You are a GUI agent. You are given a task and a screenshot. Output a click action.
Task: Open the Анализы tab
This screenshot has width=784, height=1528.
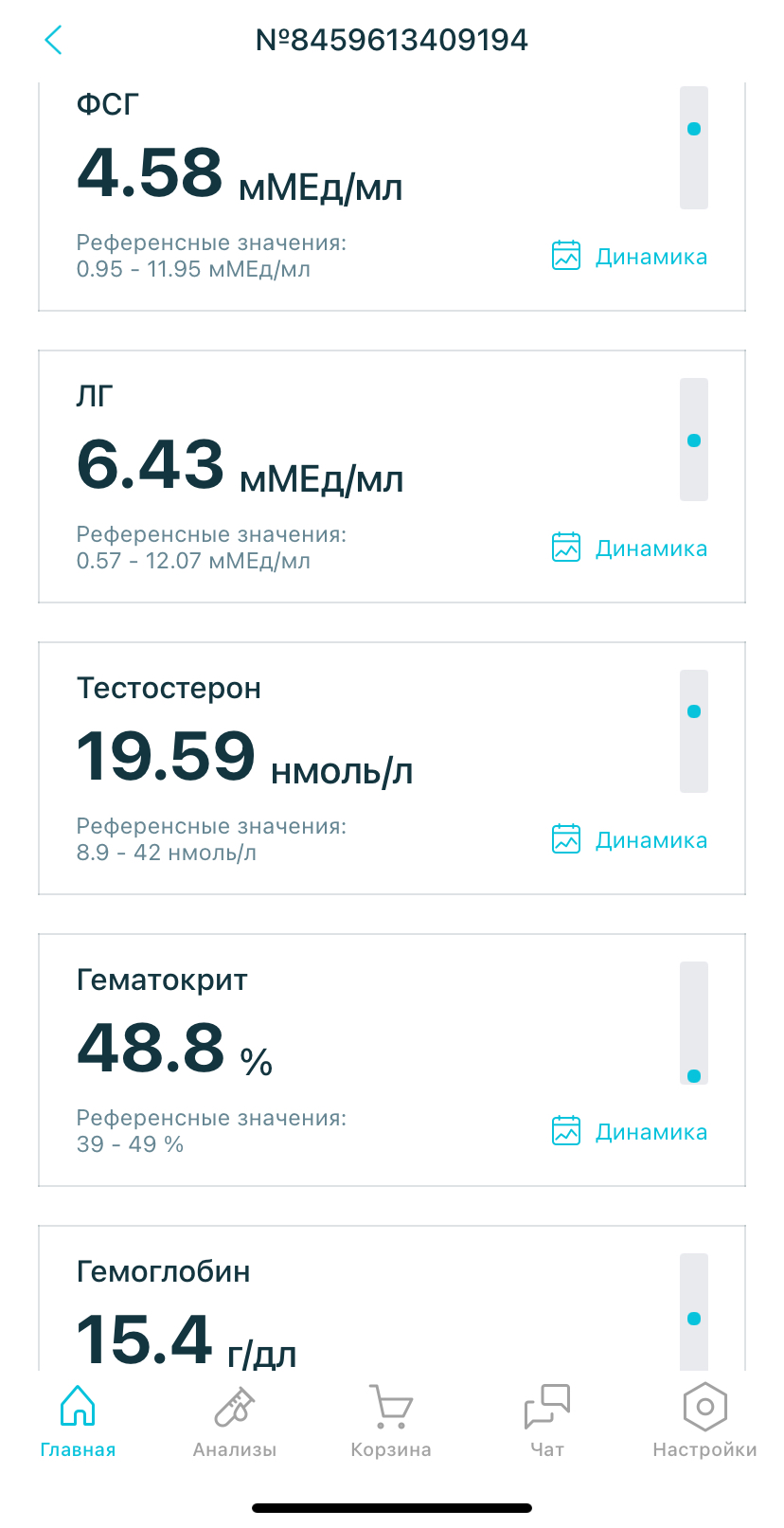pos(235,1421)
